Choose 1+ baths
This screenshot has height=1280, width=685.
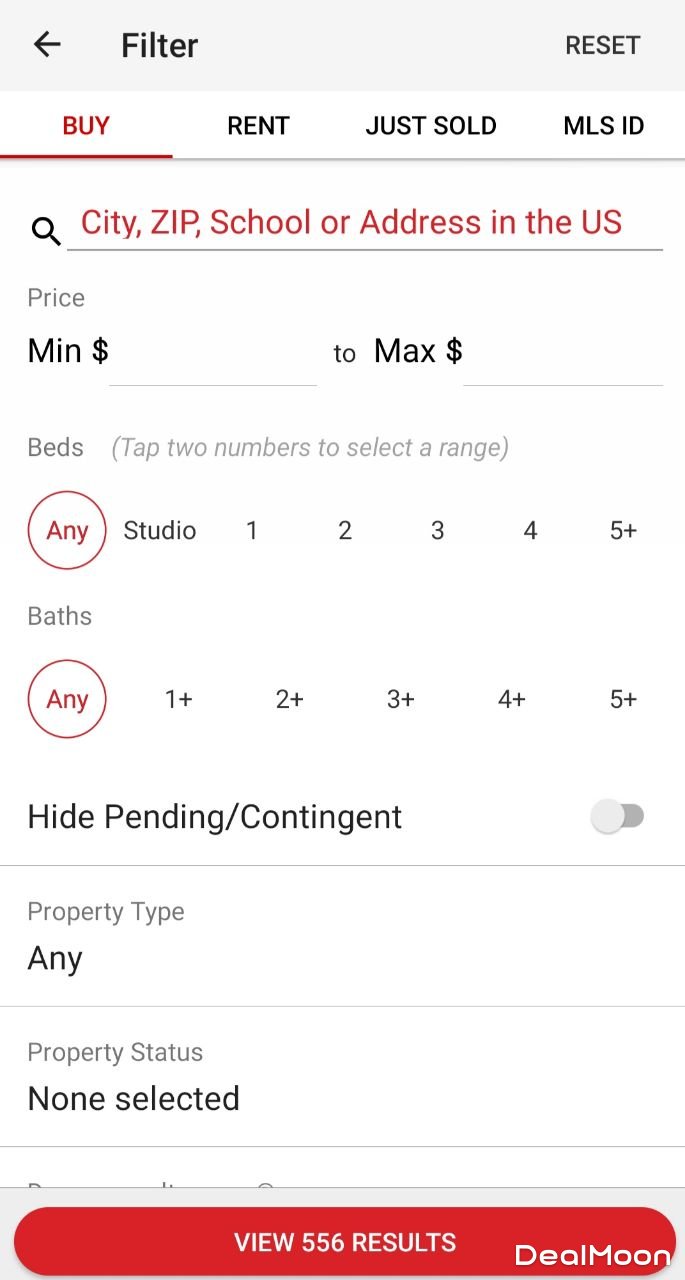pos(179,699)
